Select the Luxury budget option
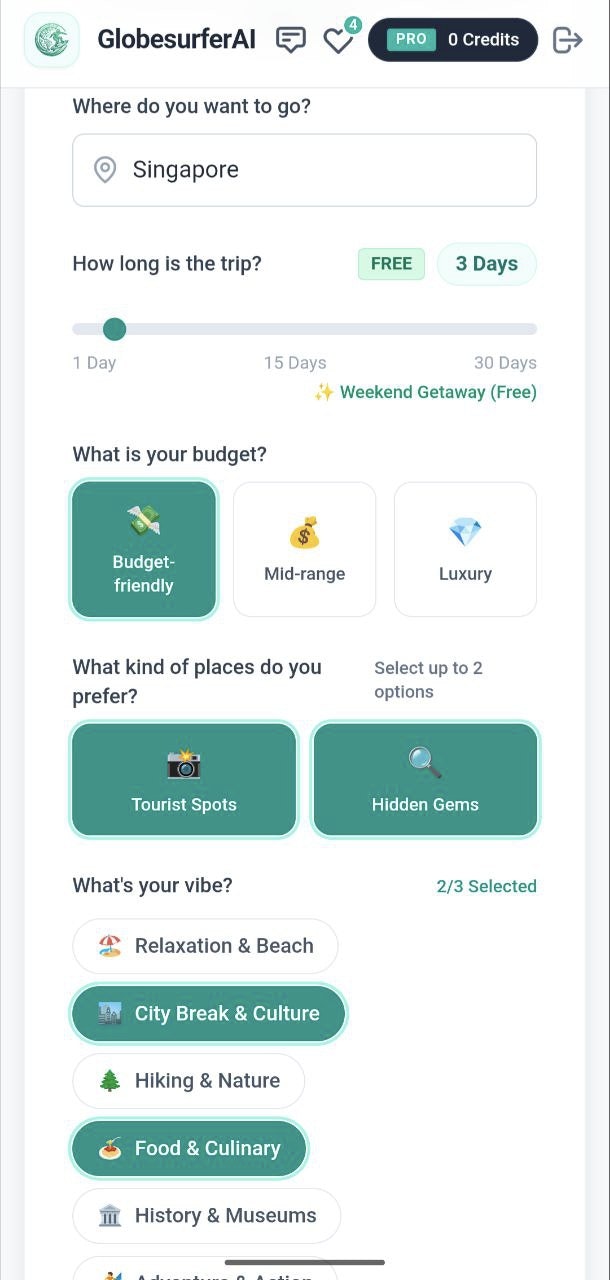The height and width of the screenshot is (1280, 610). point(465,549)
